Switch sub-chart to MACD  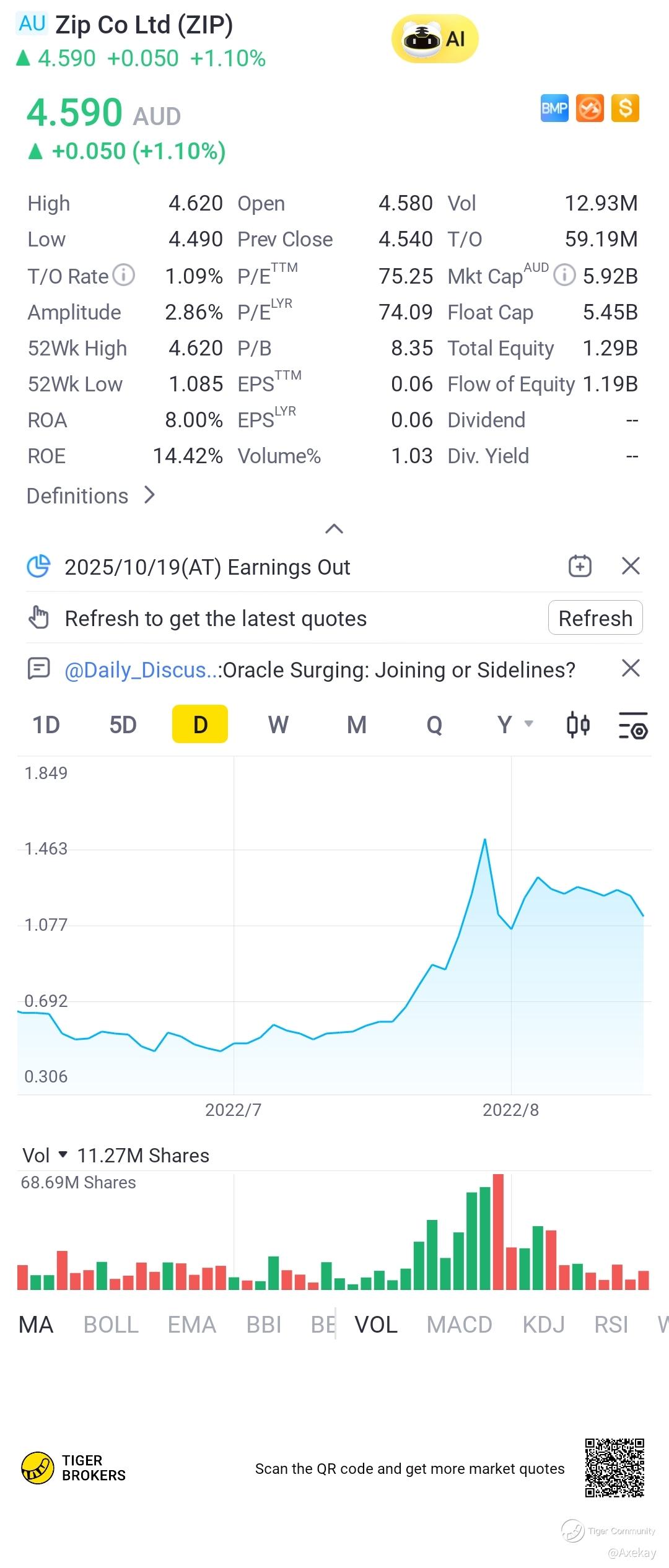459,1325
